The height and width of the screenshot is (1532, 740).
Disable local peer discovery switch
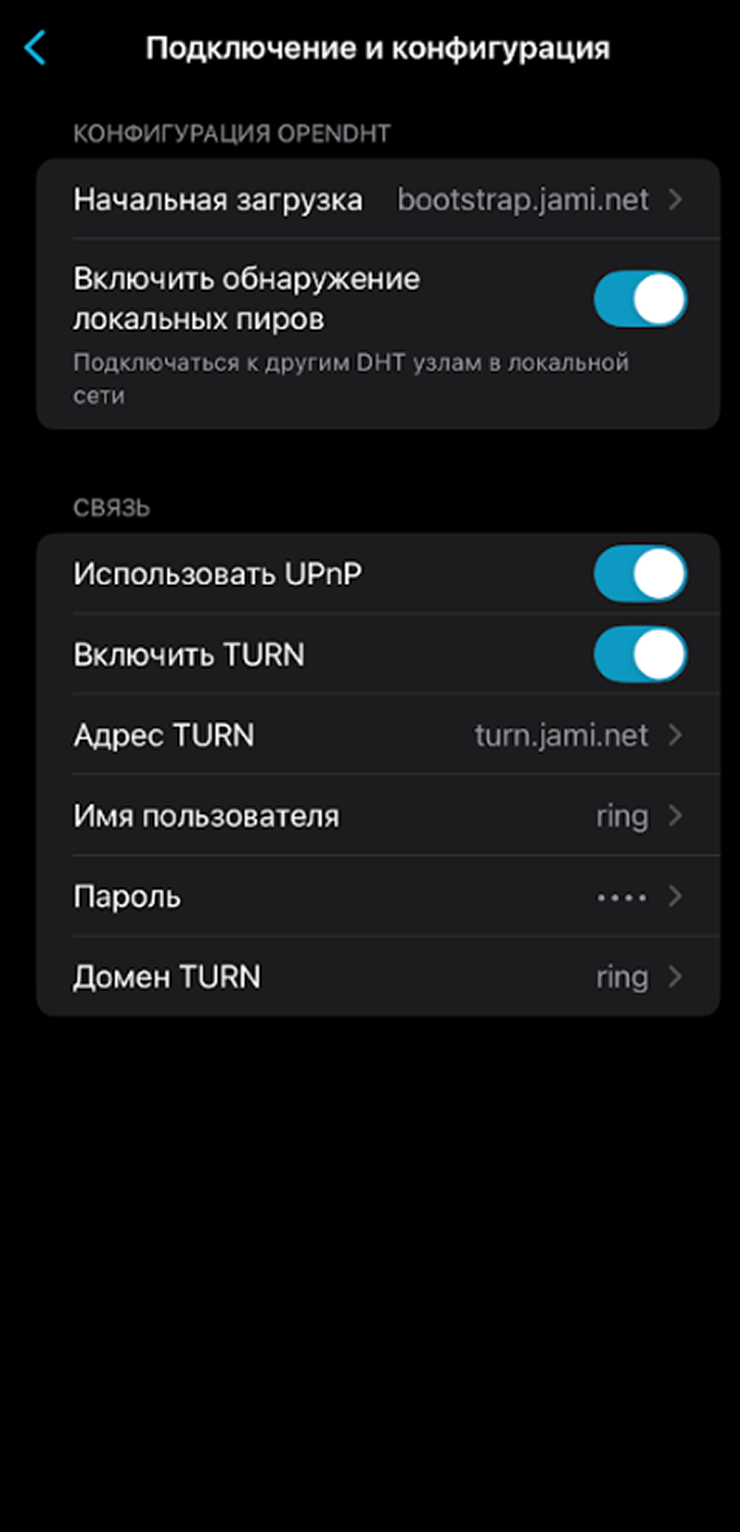point(640,299)
